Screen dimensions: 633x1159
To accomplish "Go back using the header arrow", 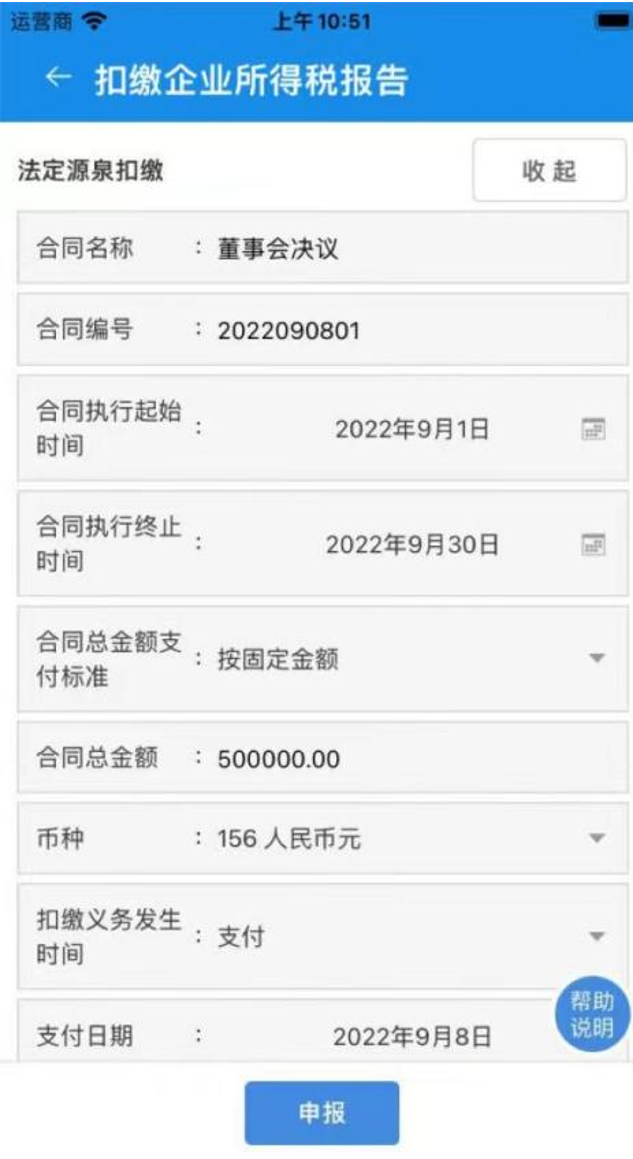I will point(58,77).
